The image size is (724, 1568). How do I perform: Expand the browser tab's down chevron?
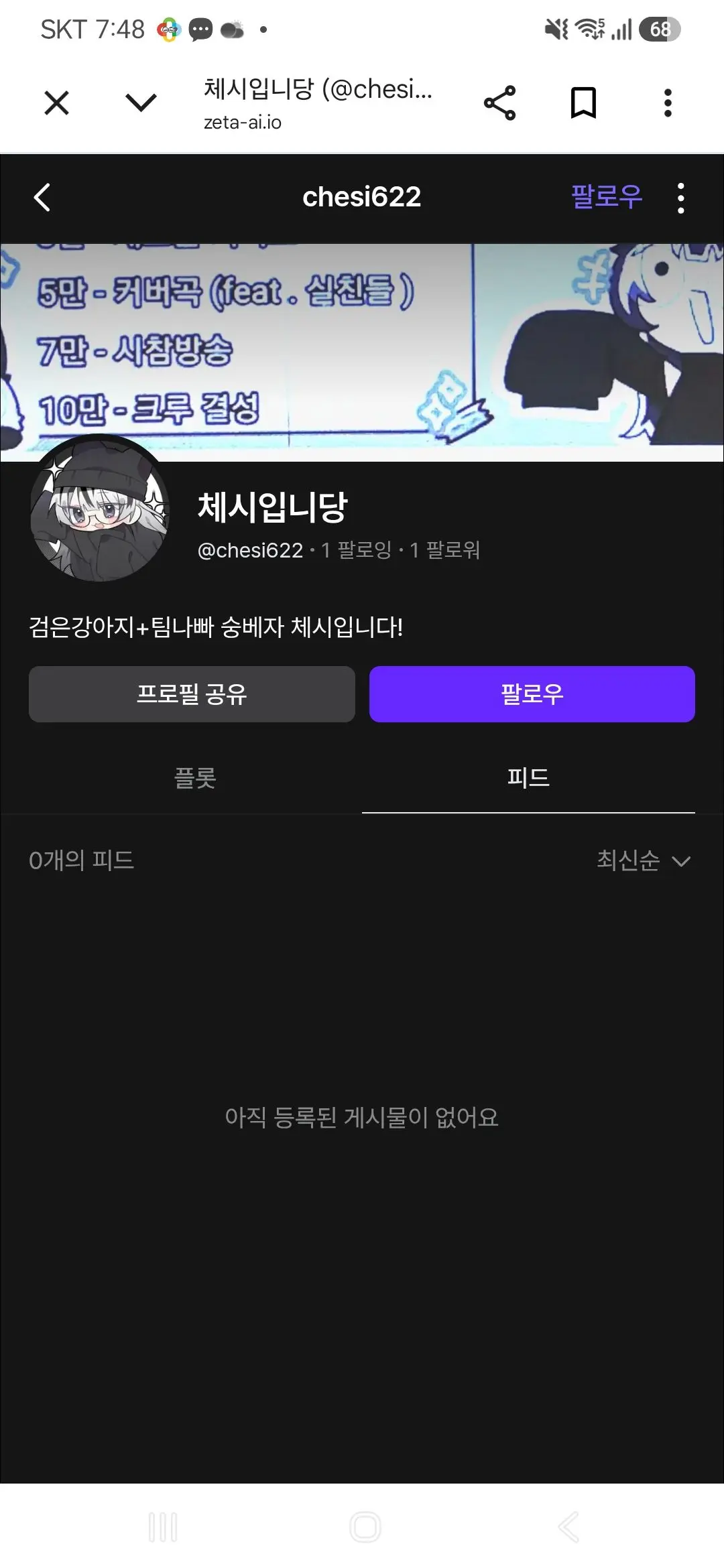point(141,103)
